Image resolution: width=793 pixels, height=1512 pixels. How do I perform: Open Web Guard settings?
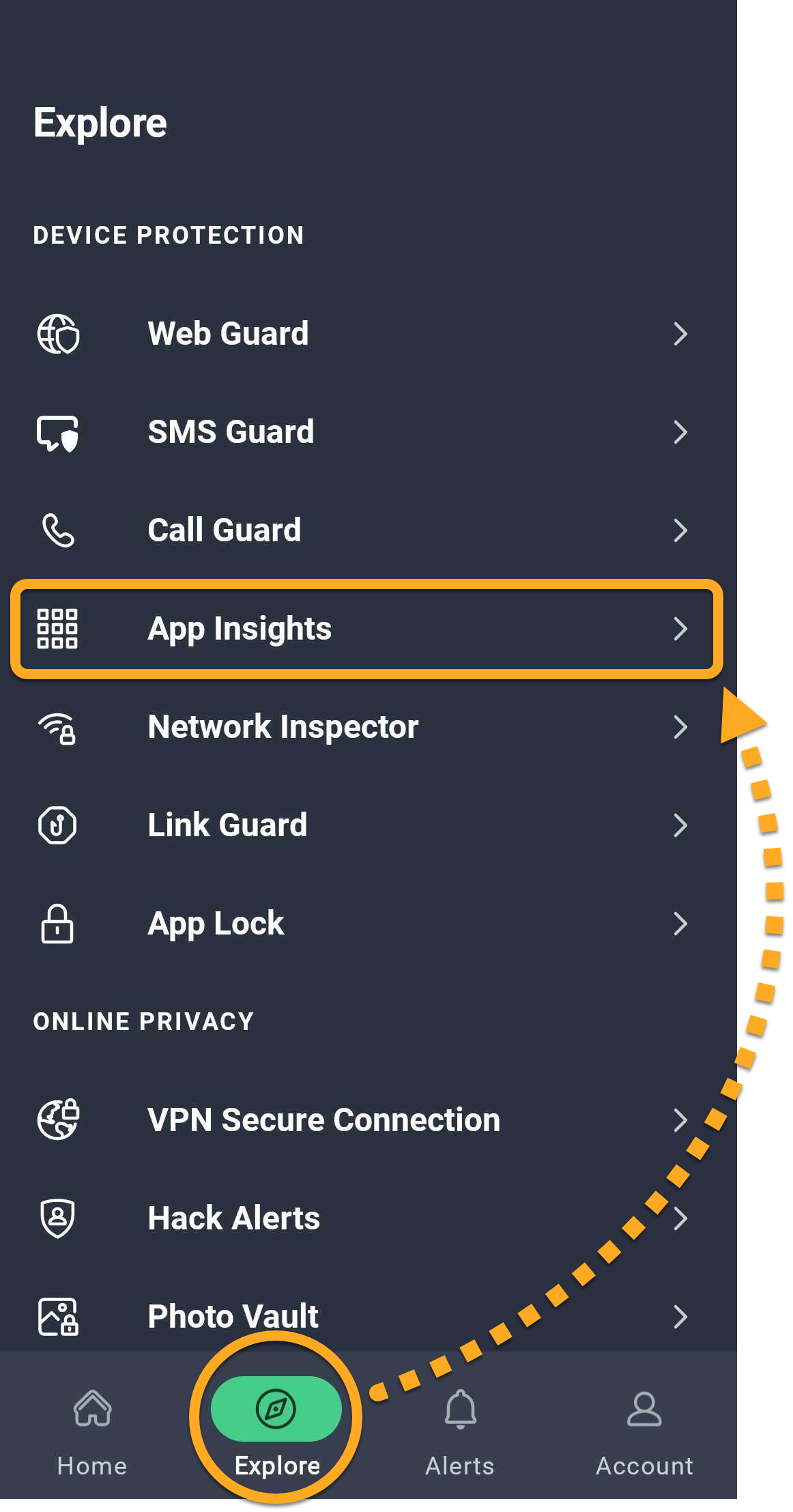tap(369, 334)
